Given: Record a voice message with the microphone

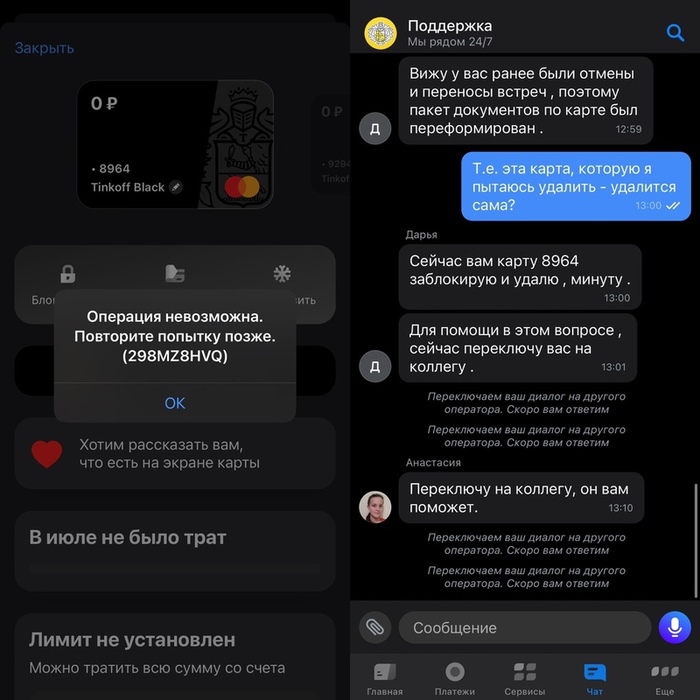Looking at the screenshot, I should click(x=675, y=628).
